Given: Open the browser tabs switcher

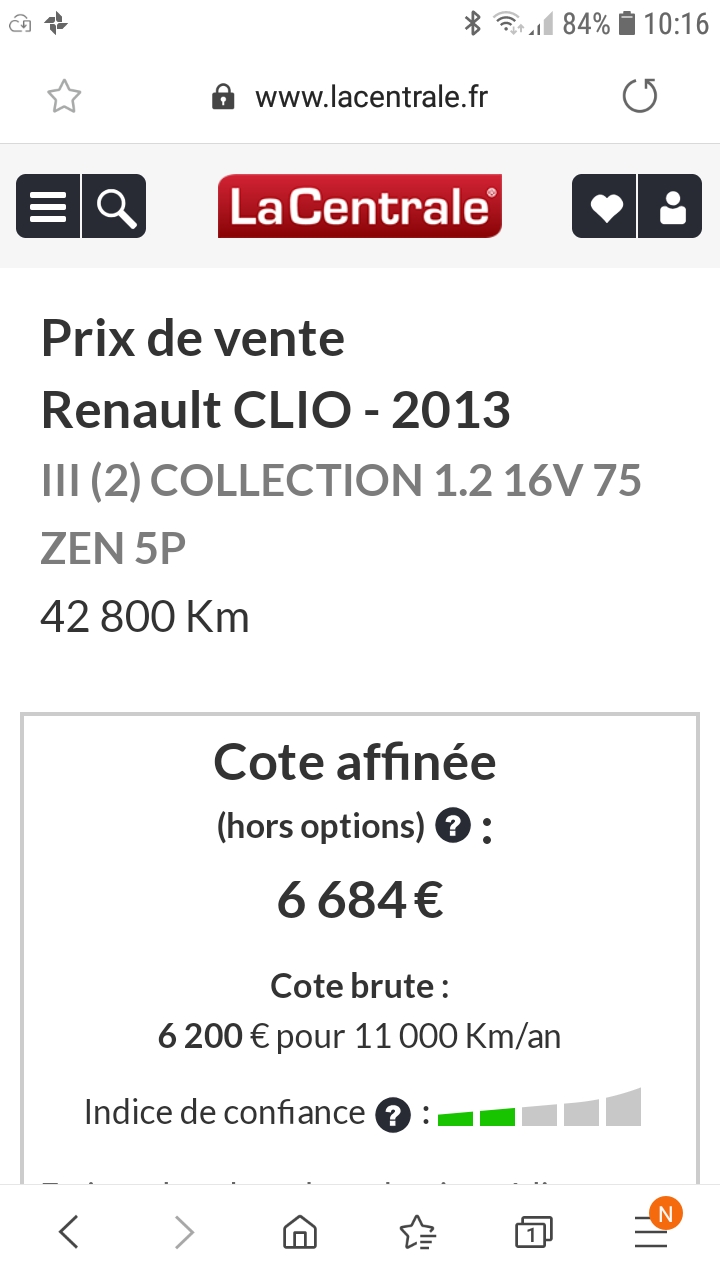Looking at the screenshot, I should point(533,1232).
